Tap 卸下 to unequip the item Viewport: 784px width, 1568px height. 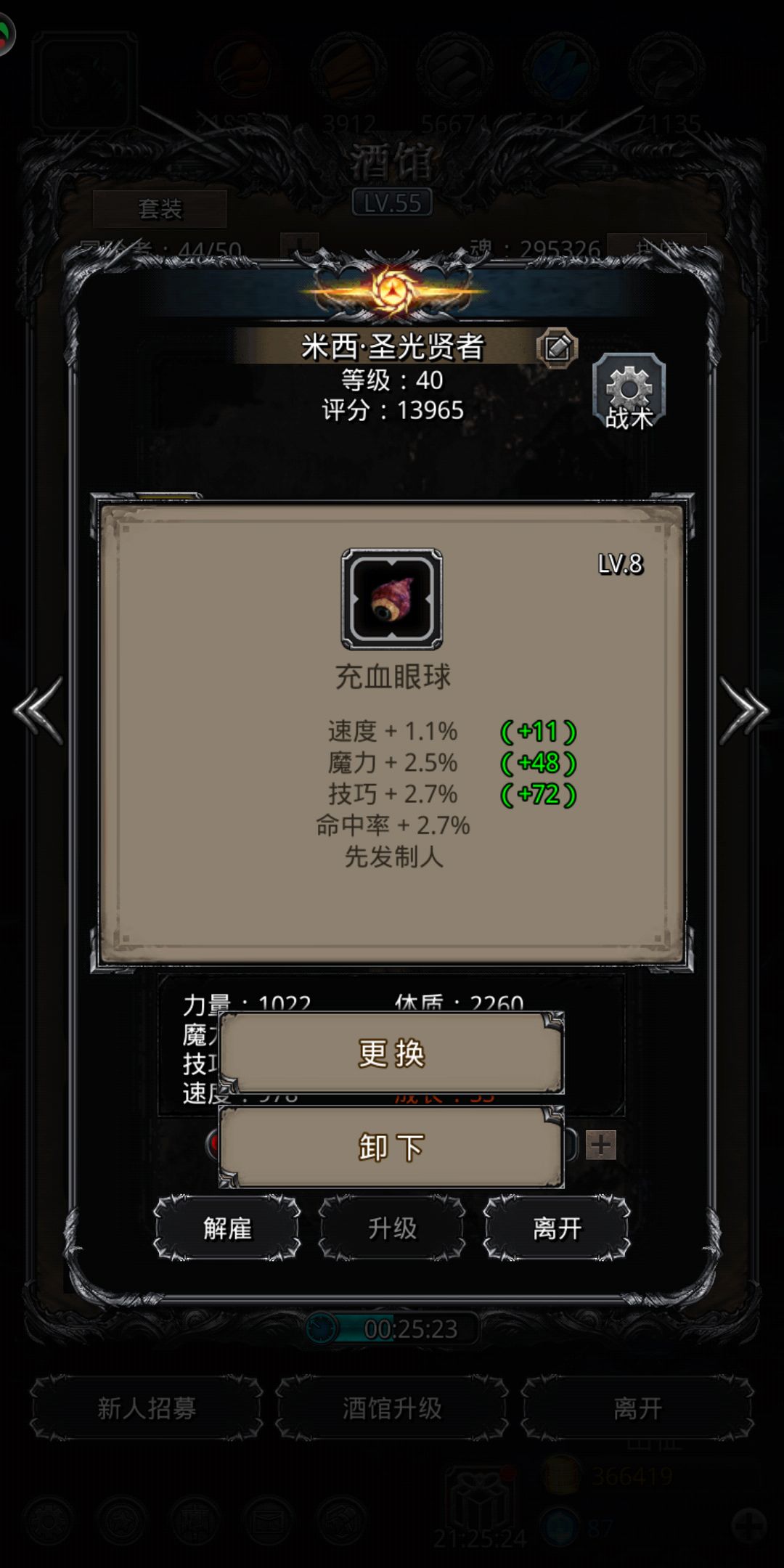[x=391, y=1147]
